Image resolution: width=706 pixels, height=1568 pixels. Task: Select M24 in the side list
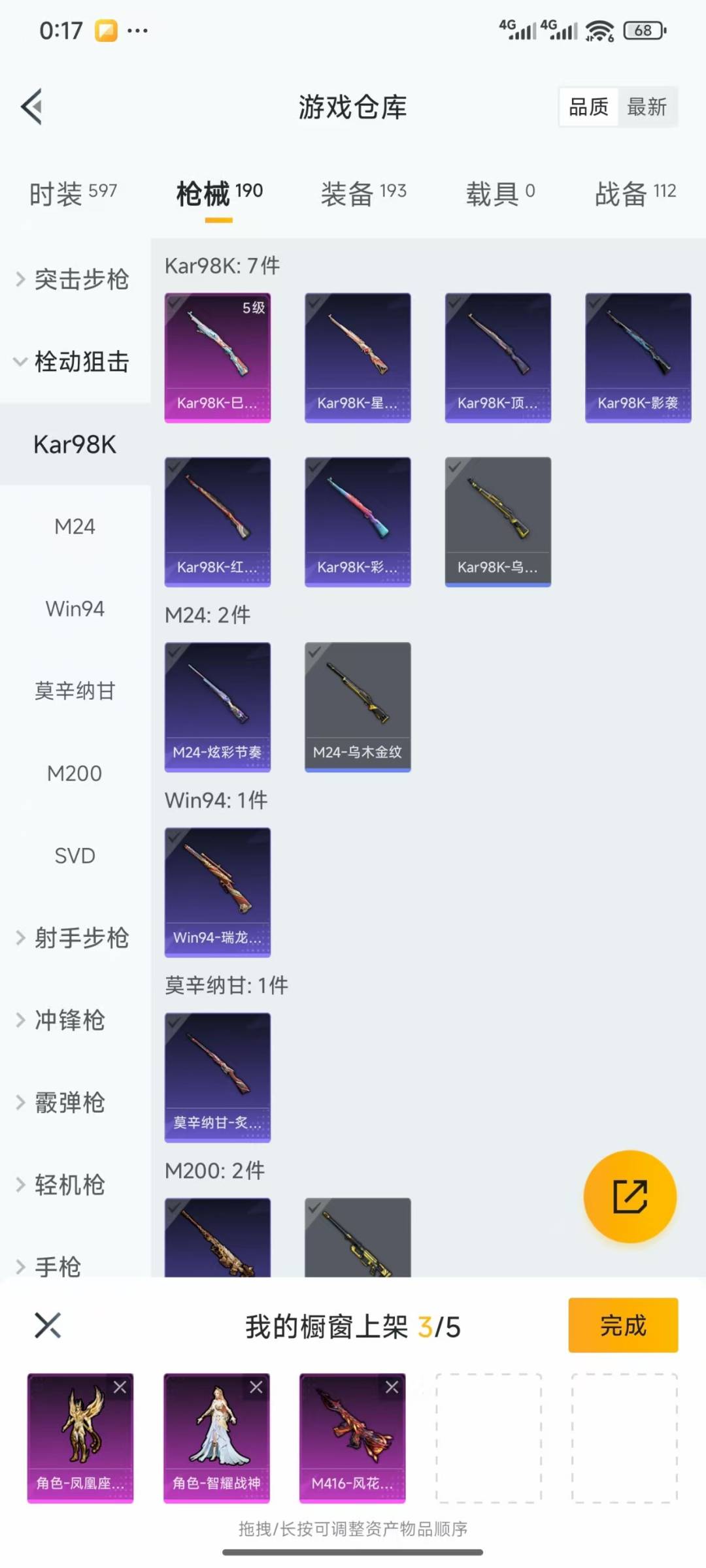pos(75,527)
